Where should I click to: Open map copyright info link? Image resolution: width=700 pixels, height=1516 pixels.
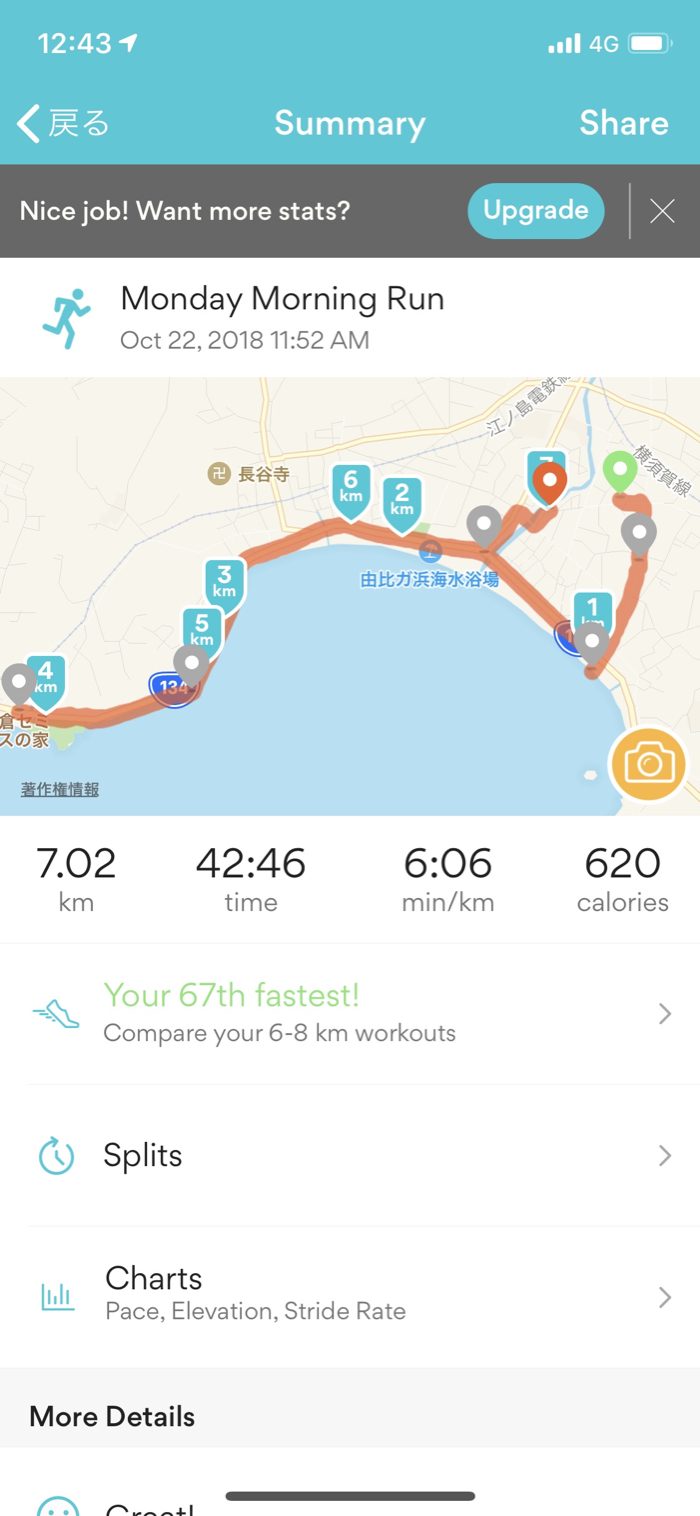point(60,789)
